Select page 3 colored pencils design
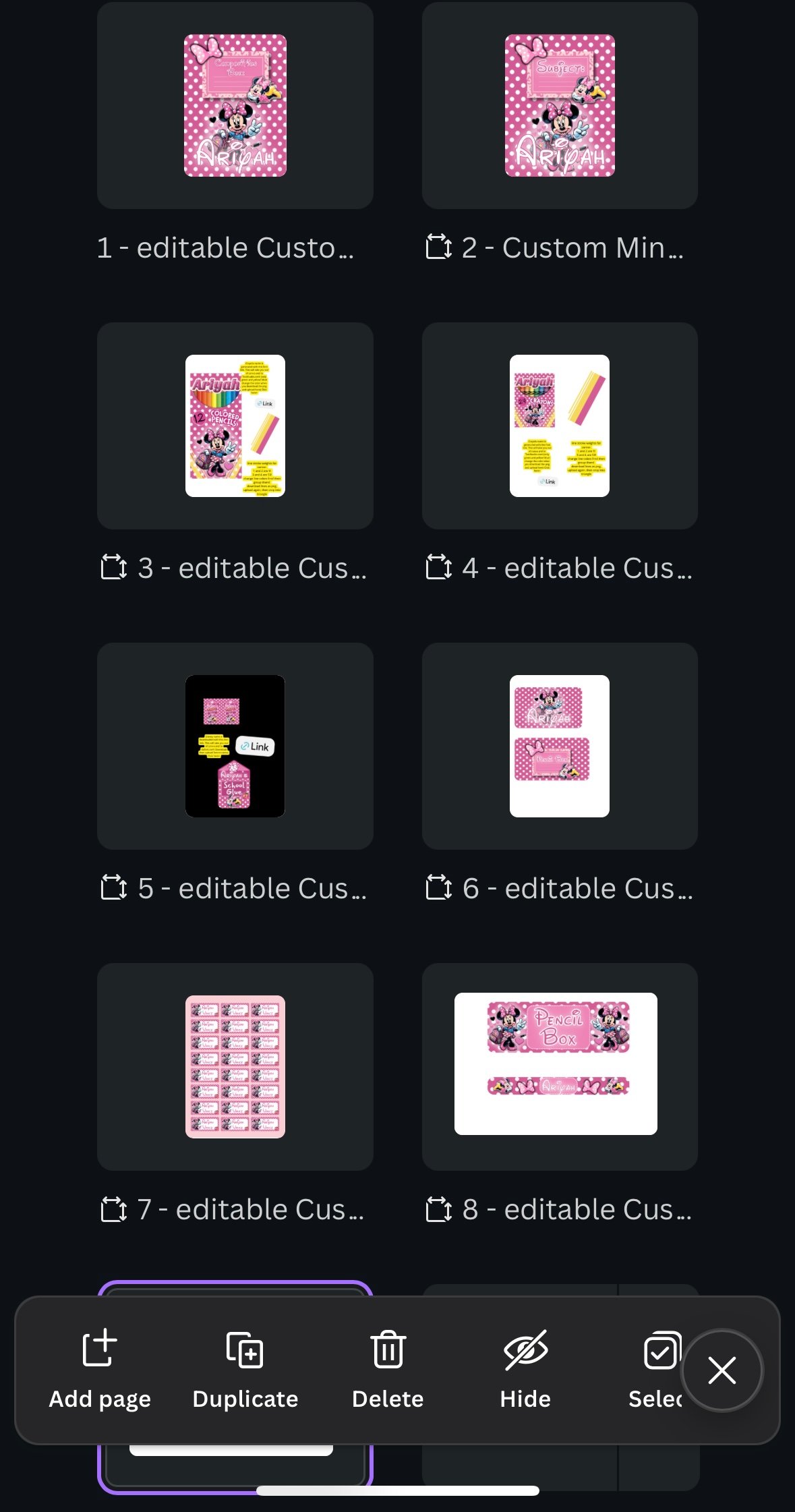795x1512 pixels. [235, 426]
